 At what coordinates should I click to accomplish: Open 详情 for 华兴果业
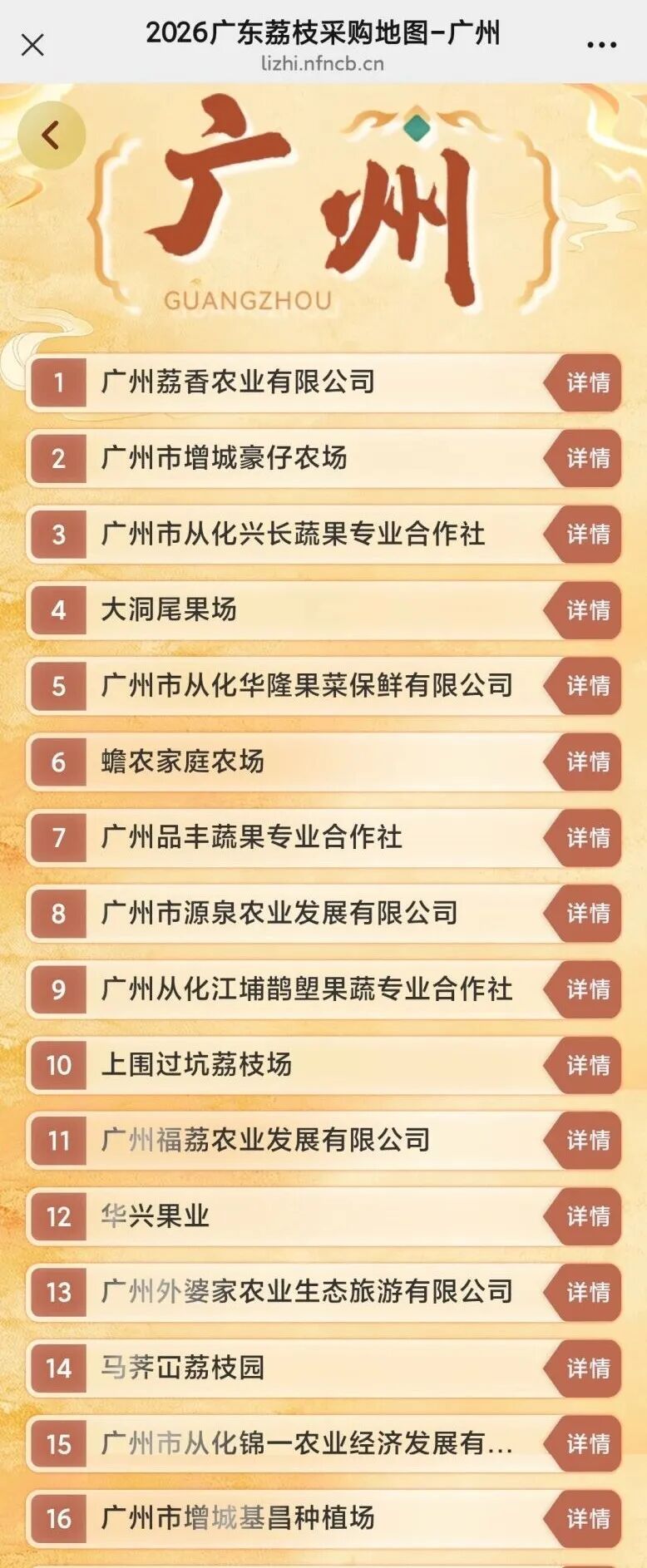point(583,1216)
